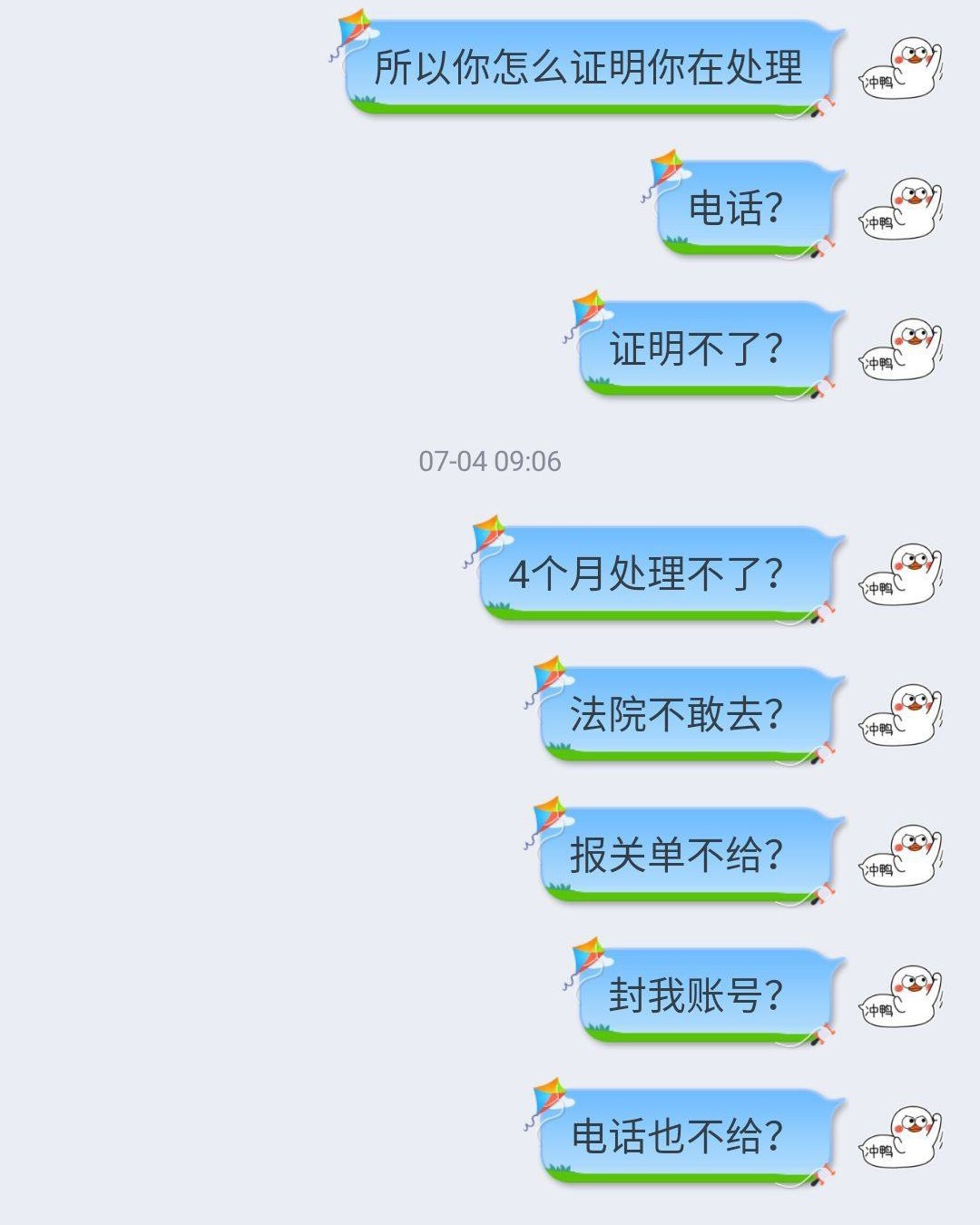This screenshot has width=980, height=1225.
Task: Open sender avatar beside "所以你怎么证明你在处理"
Action: pyautogui.click(x=902, y=68)
